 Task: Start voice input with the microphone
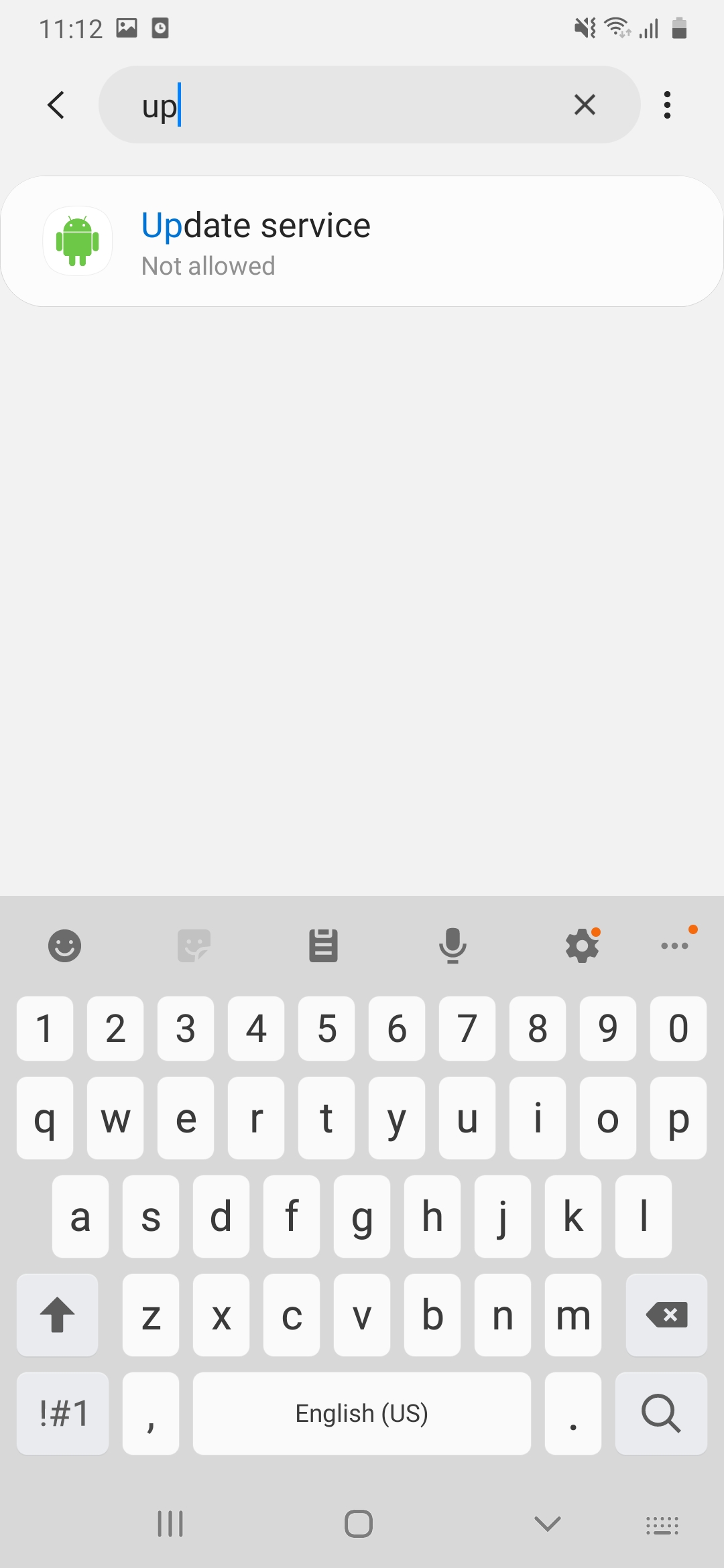coord(452,945)
